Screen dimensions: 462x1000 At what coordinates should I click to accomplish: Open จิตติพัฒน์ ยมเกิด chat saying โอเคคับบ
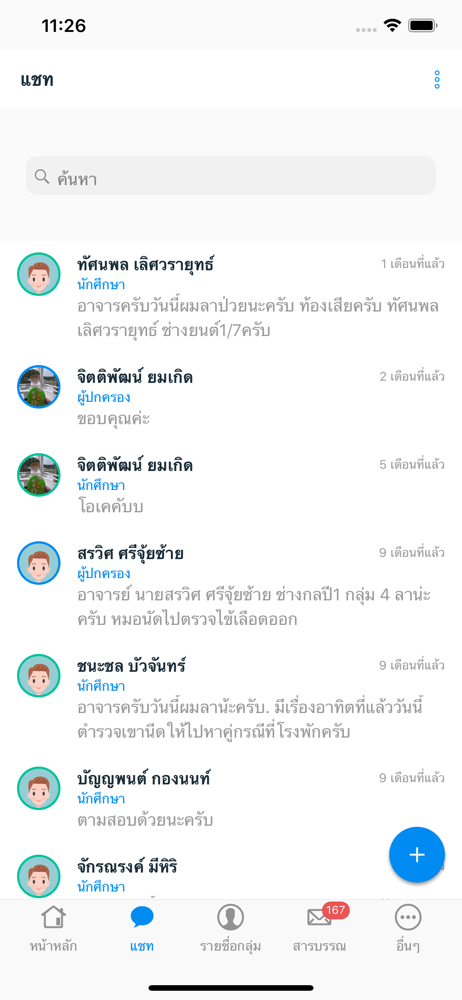point(231,485)
